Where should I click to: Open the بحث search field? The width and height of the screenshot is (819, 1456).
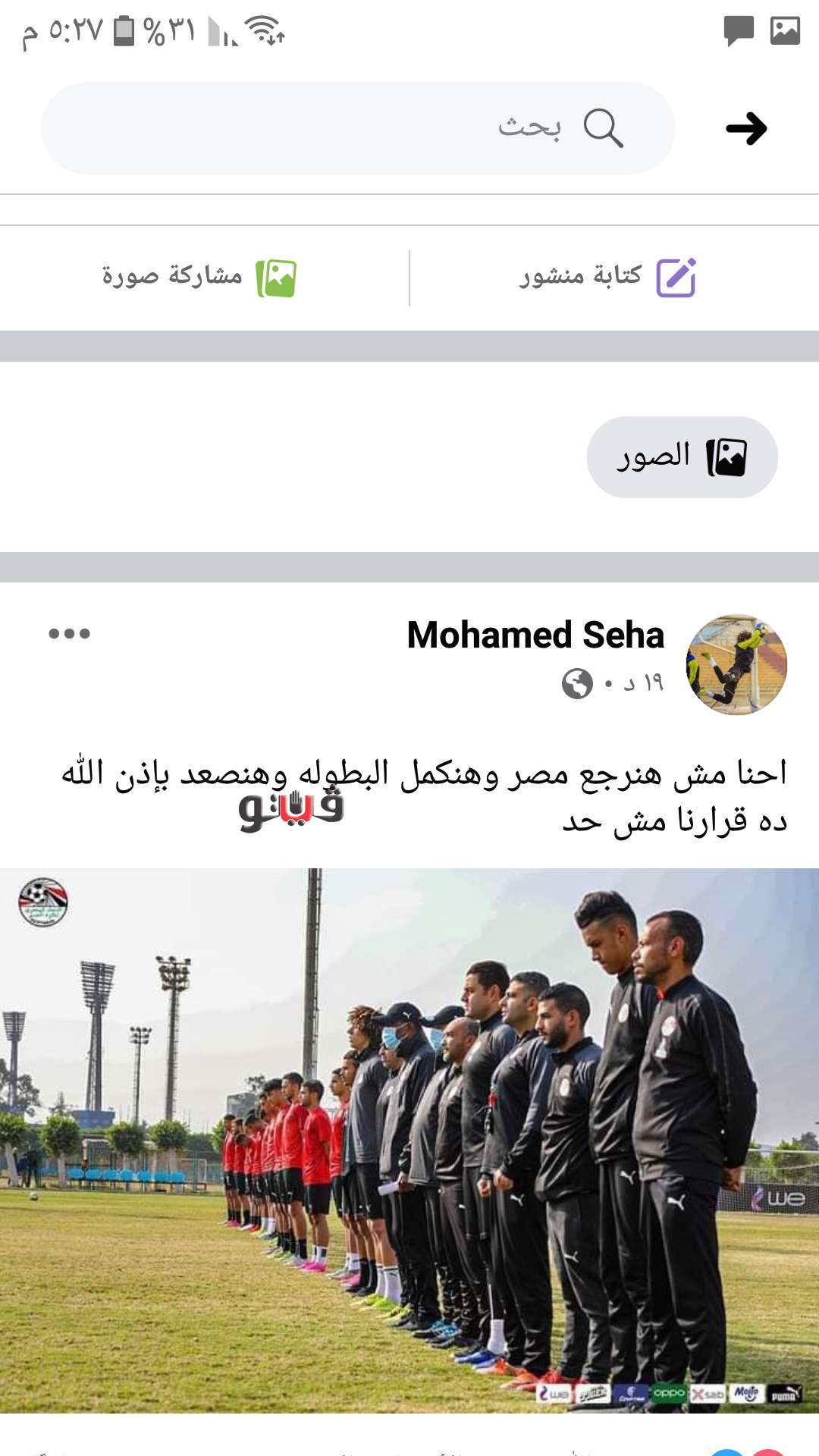pos(358,127)
